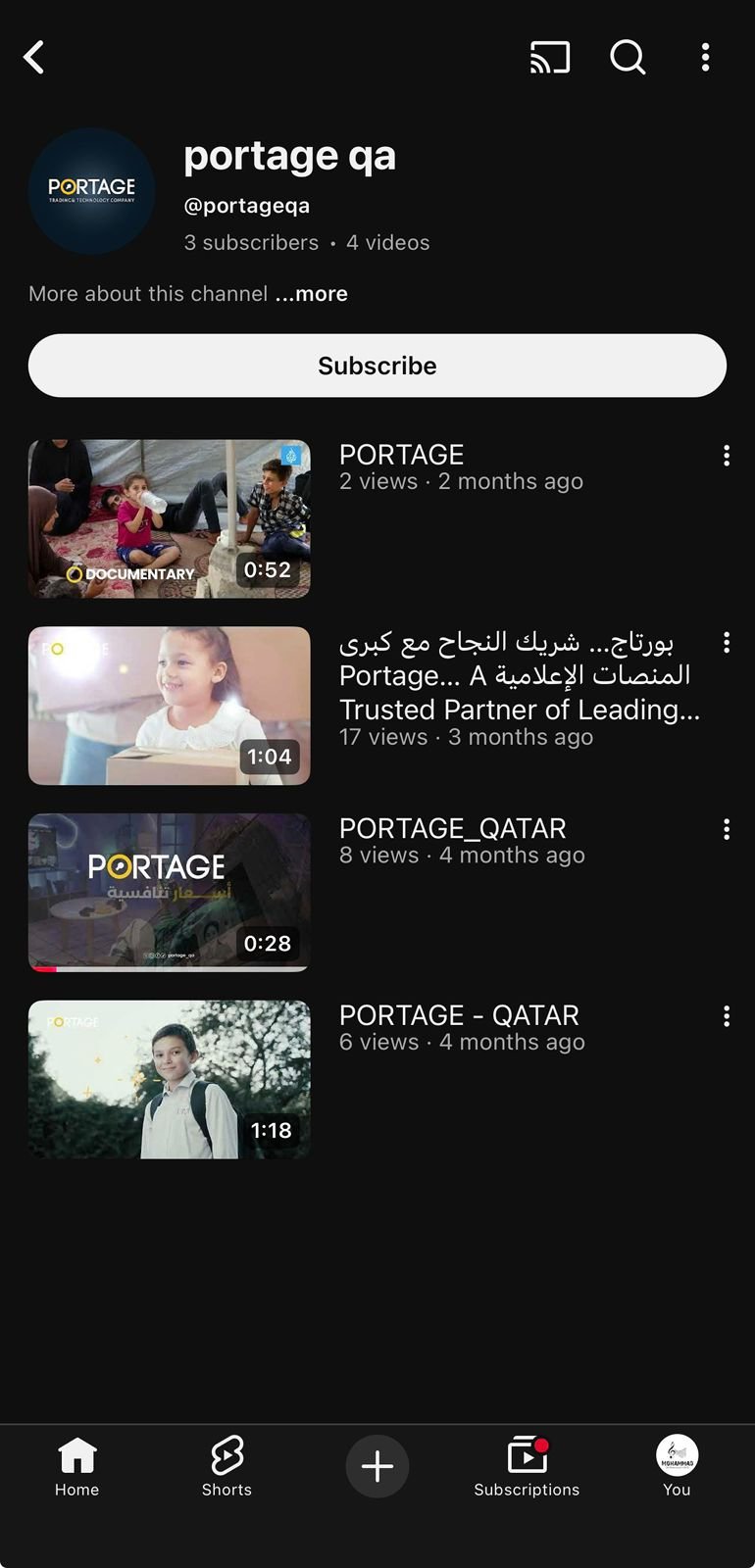Show options for PORTAGE - QATAR video
The height and width of the screenshot is (1568, 755).
pyautogui.click(x=726, y=1016)
